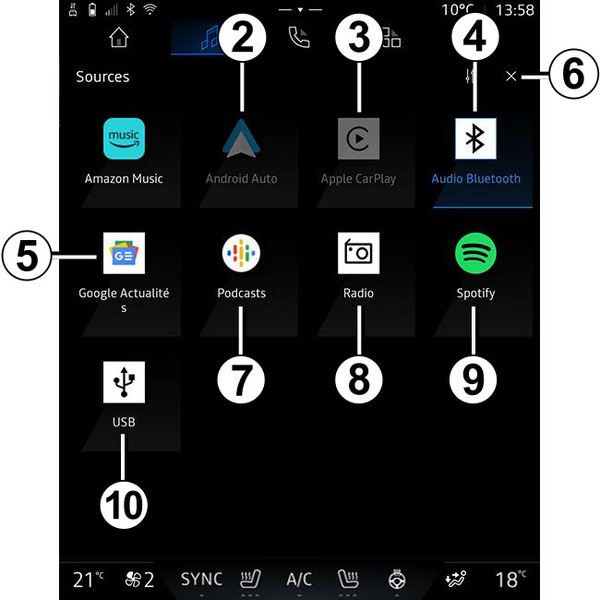Select Android Auto source
This screenshot has width=600, height=600.
241,140
